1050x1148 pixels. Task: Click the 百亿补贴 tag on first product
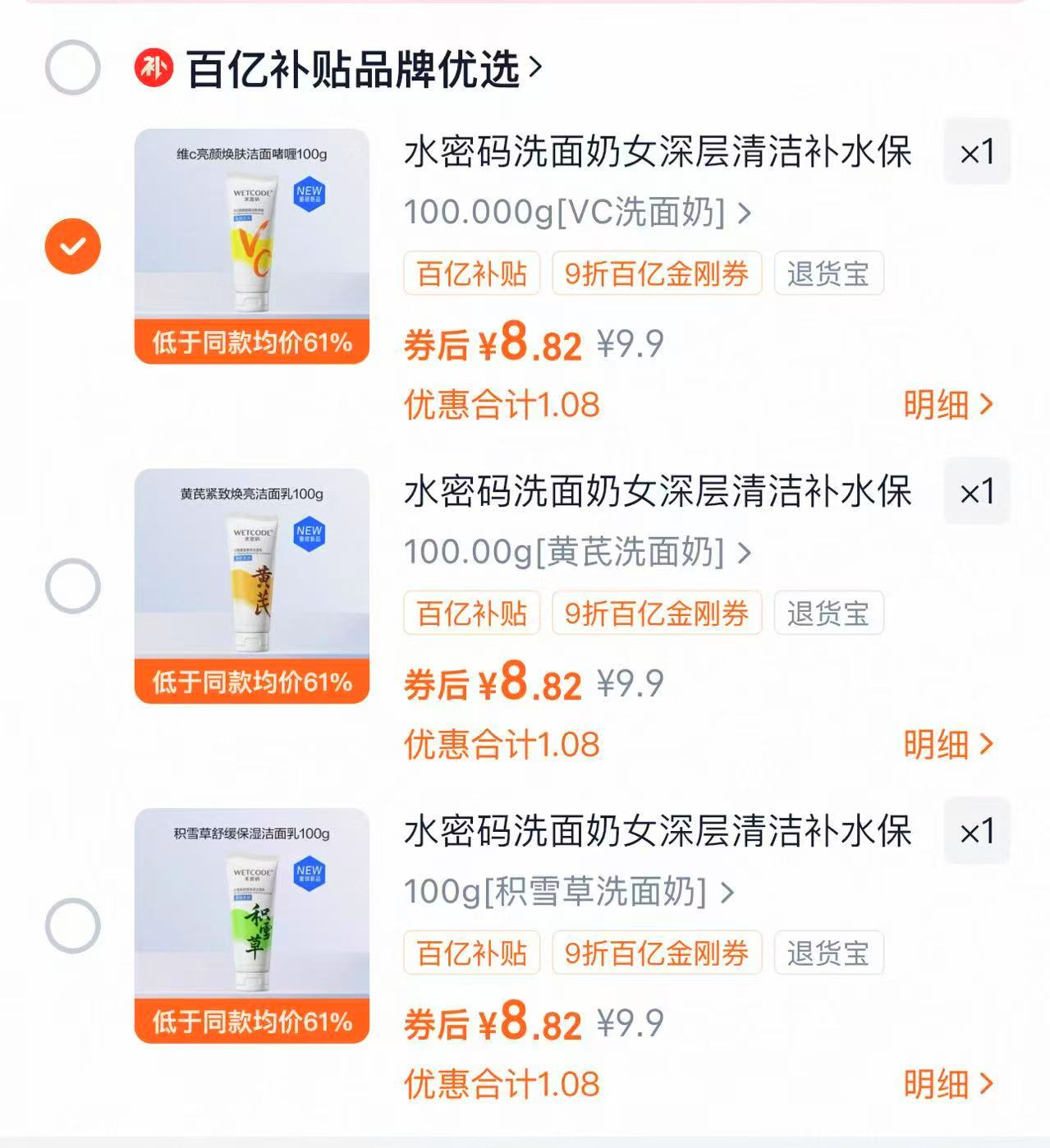471,275
